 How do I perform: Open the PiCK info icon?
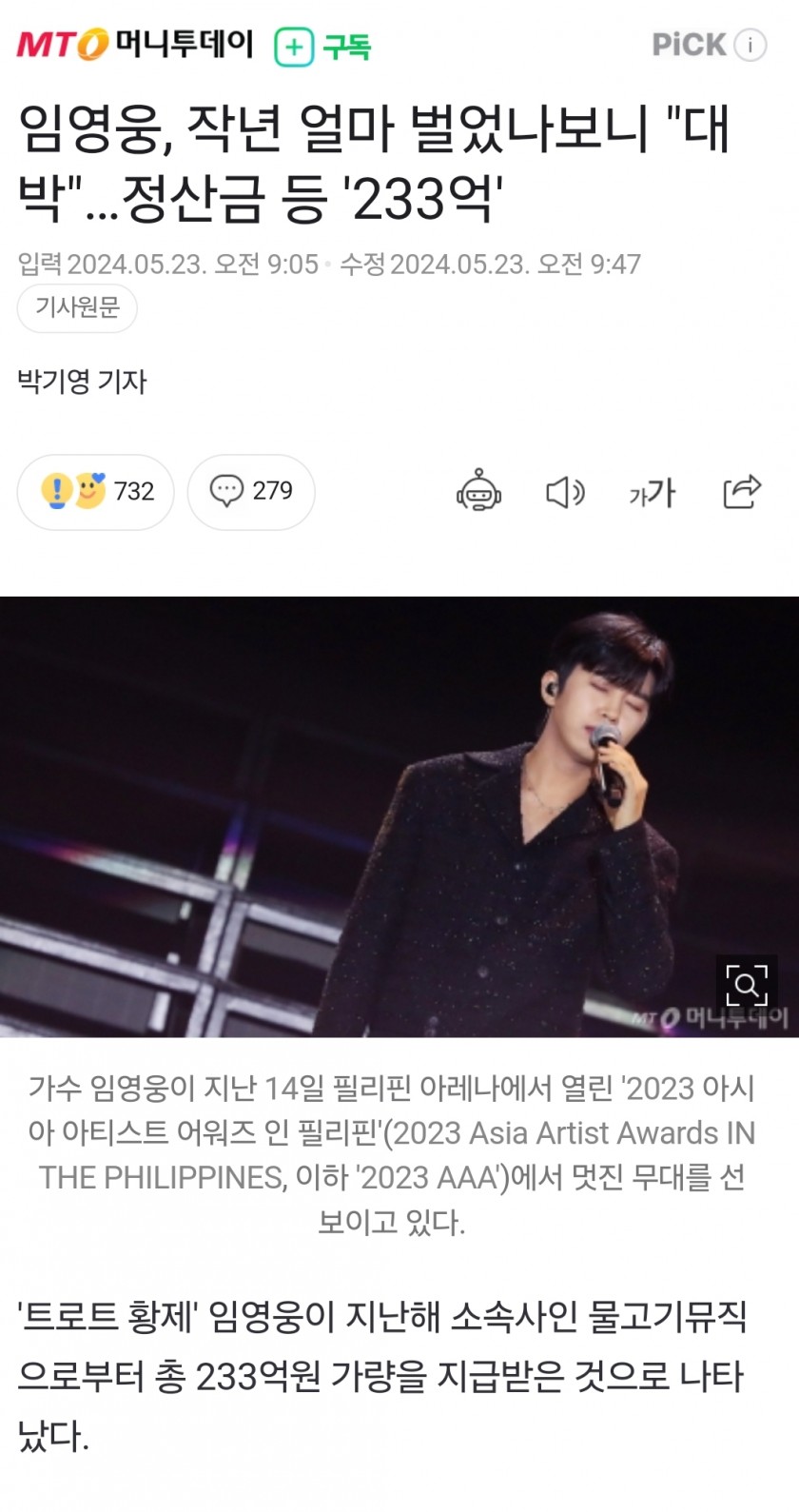(x=750, y=45)
